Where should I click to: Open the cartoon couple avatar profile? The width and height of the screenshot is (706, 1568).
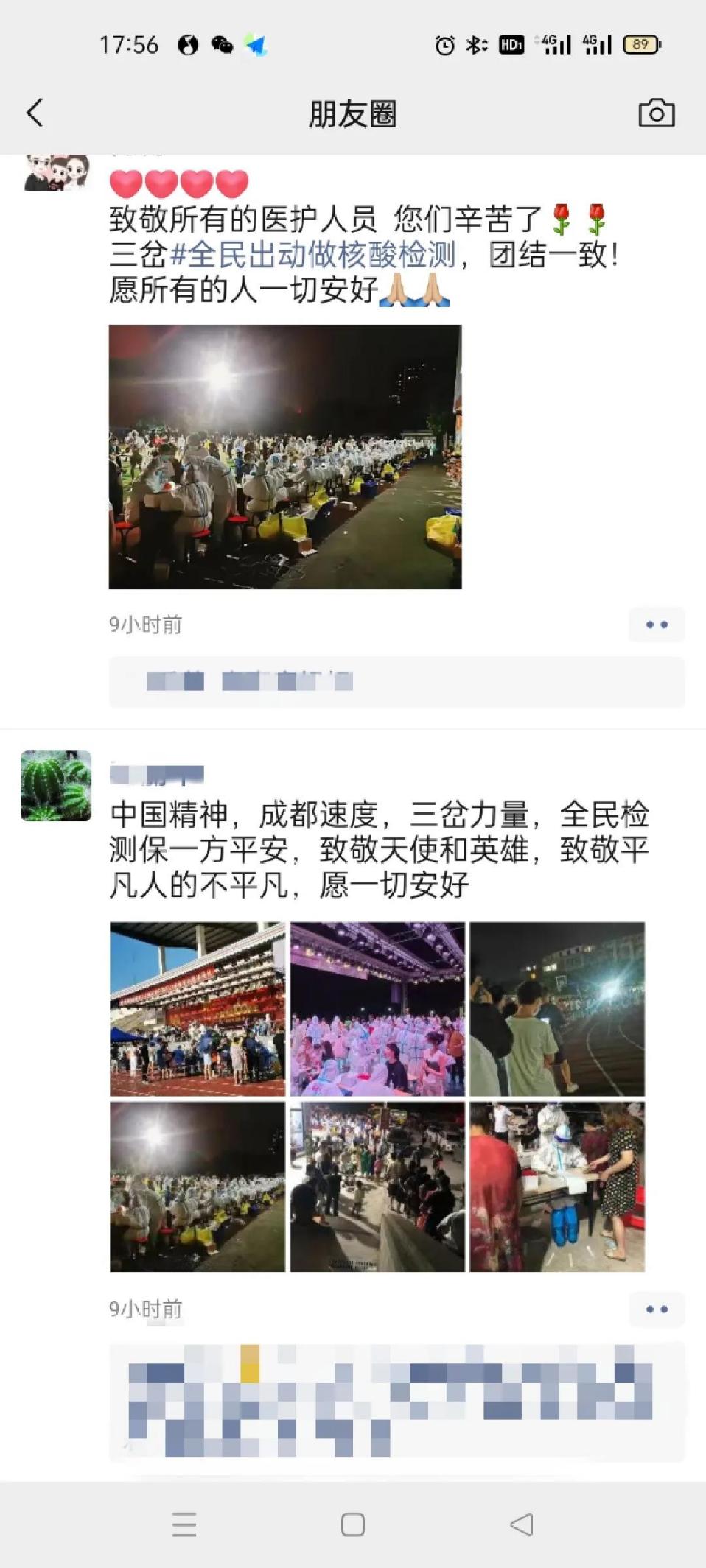tap(56, 172)
